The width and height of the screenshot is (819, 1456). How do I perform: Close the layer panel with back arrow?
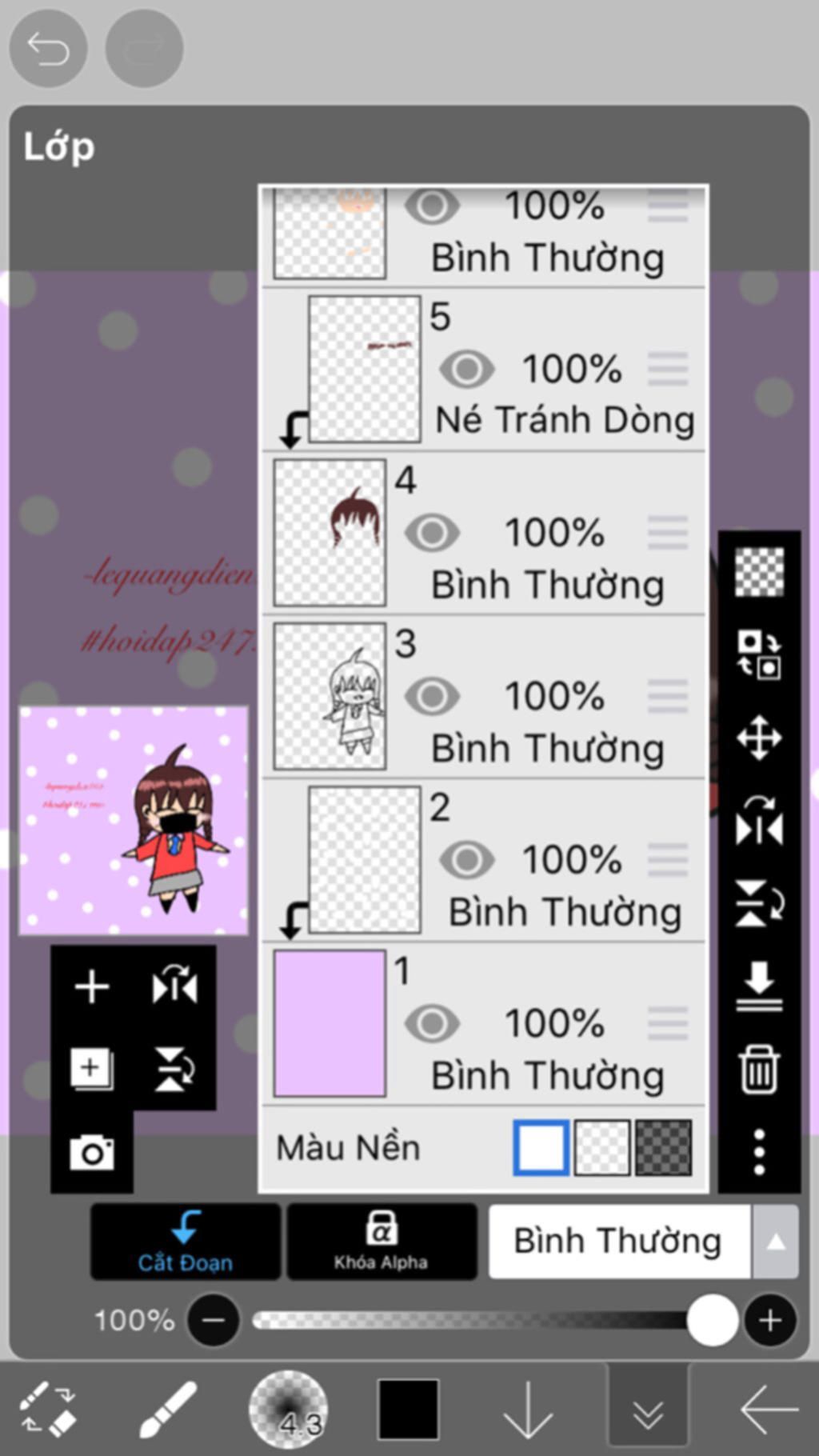click(768, 1408)
